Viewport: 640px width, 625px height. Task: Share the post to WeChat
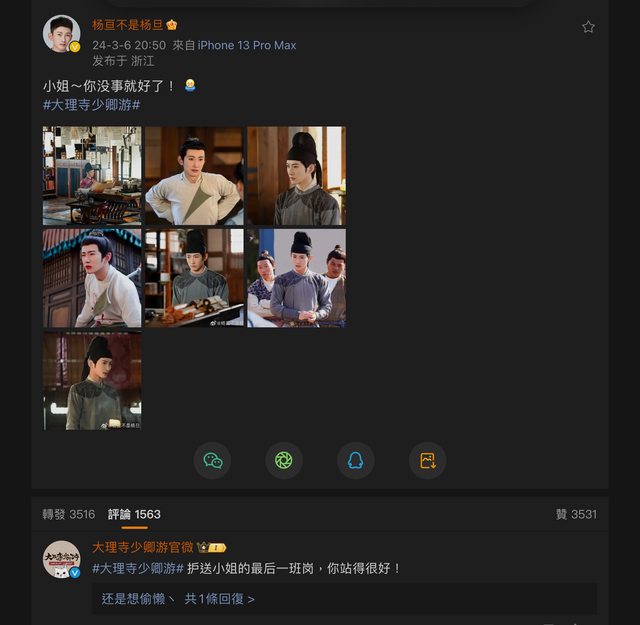(x=212, y=460)
